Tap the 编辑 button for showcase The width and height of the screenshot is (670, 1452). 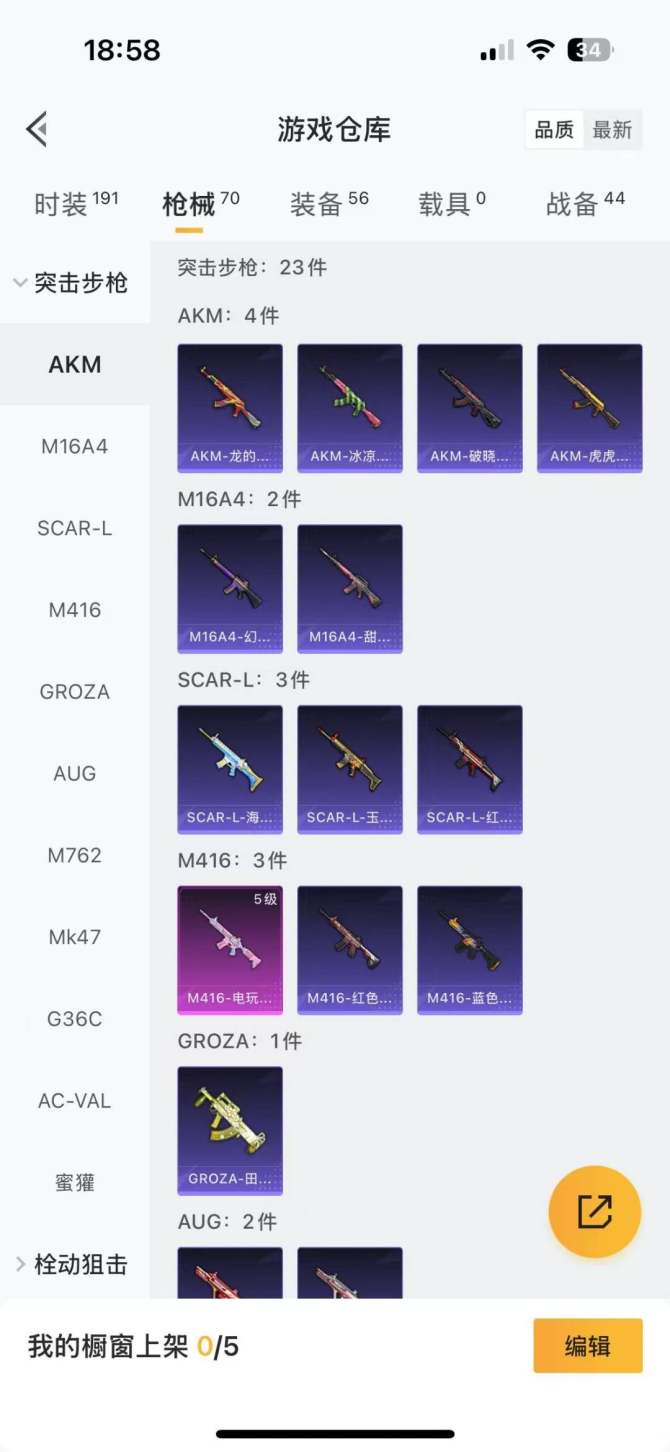click(x=587, y=1346)
